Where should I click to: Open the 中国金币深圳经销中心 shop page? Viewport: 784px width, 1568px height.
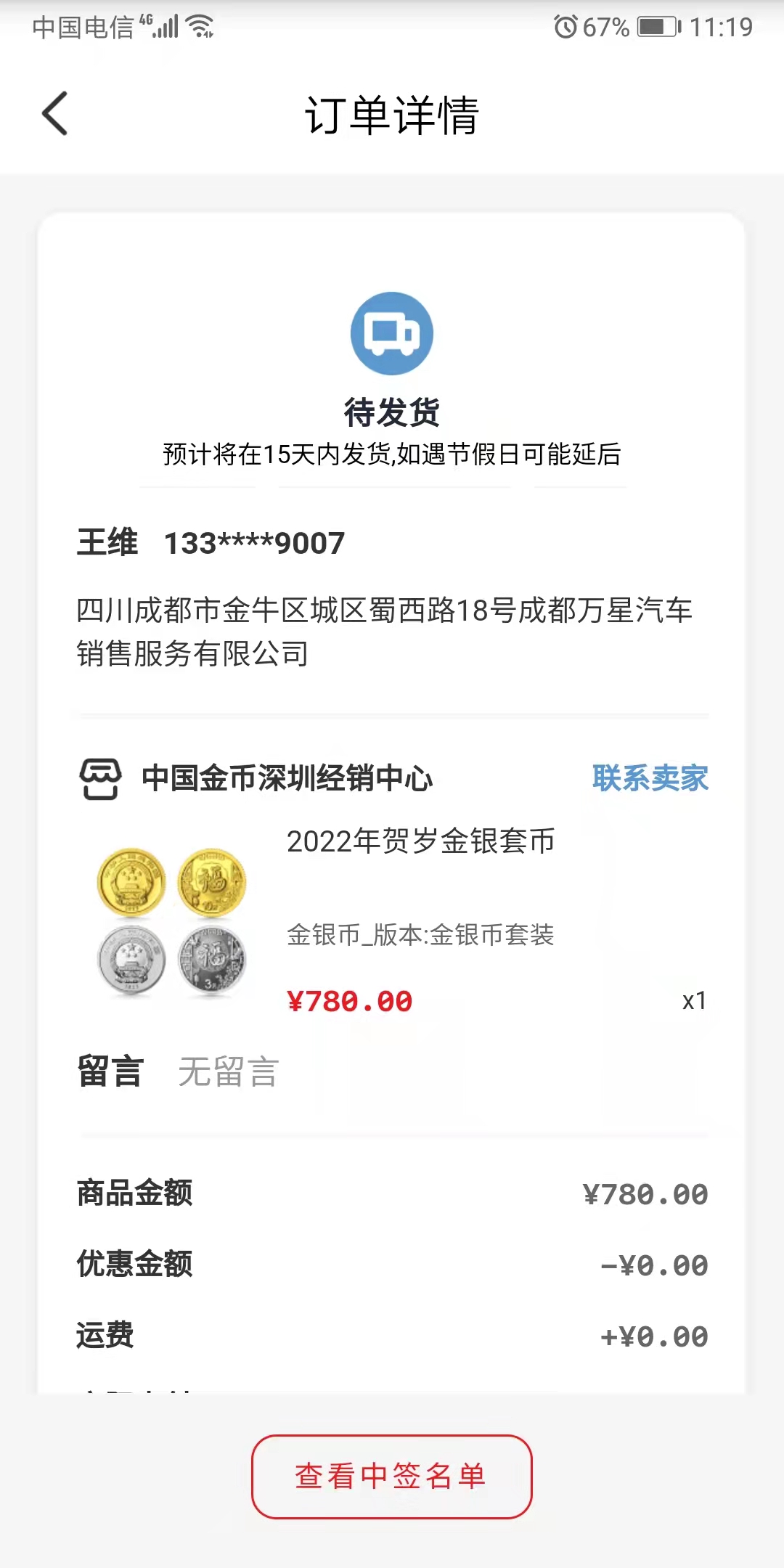click(x=287, y=778)
